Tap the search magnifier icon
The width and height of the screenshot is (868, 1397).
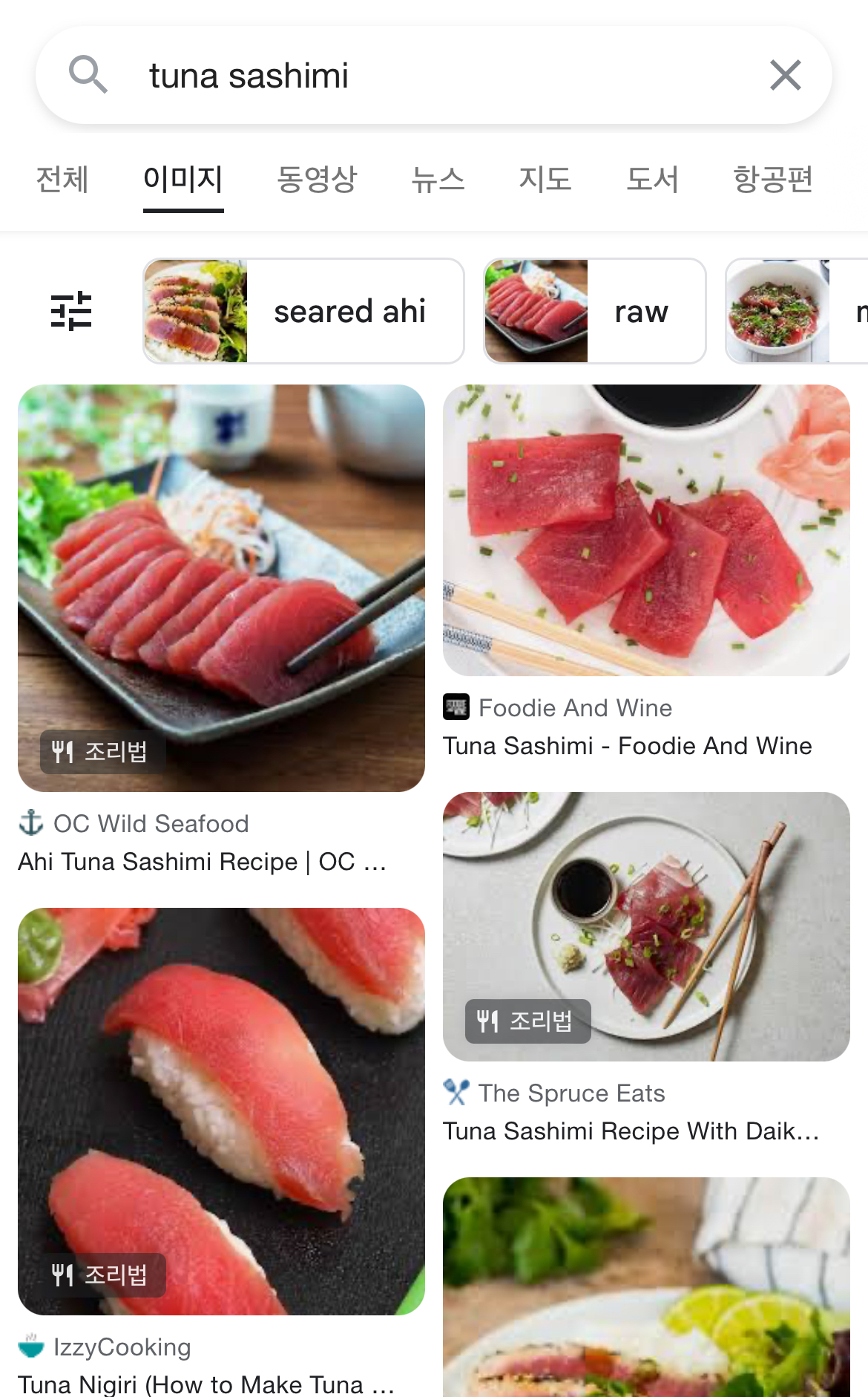pos(88,75)
